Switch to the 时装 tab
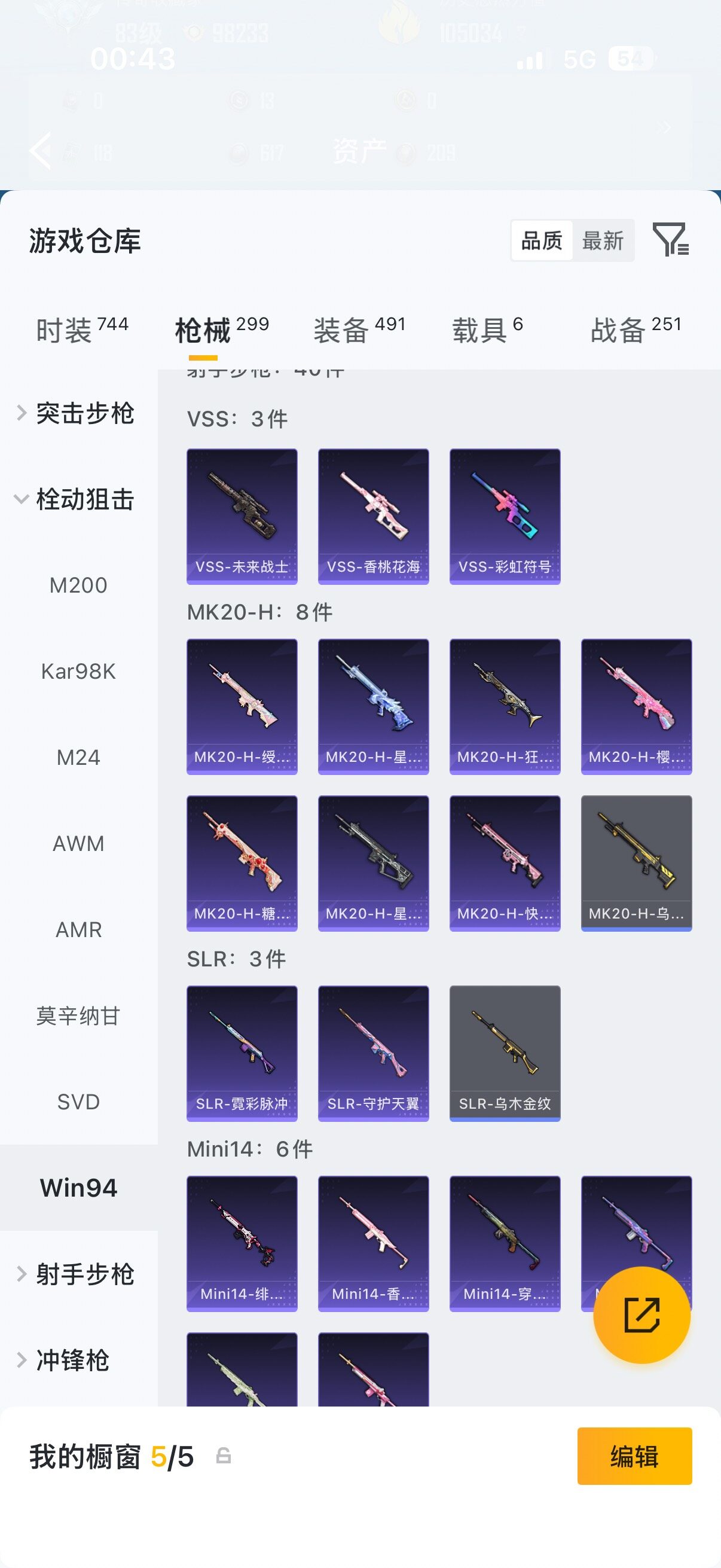721x1568 pixels. [82, 330]
